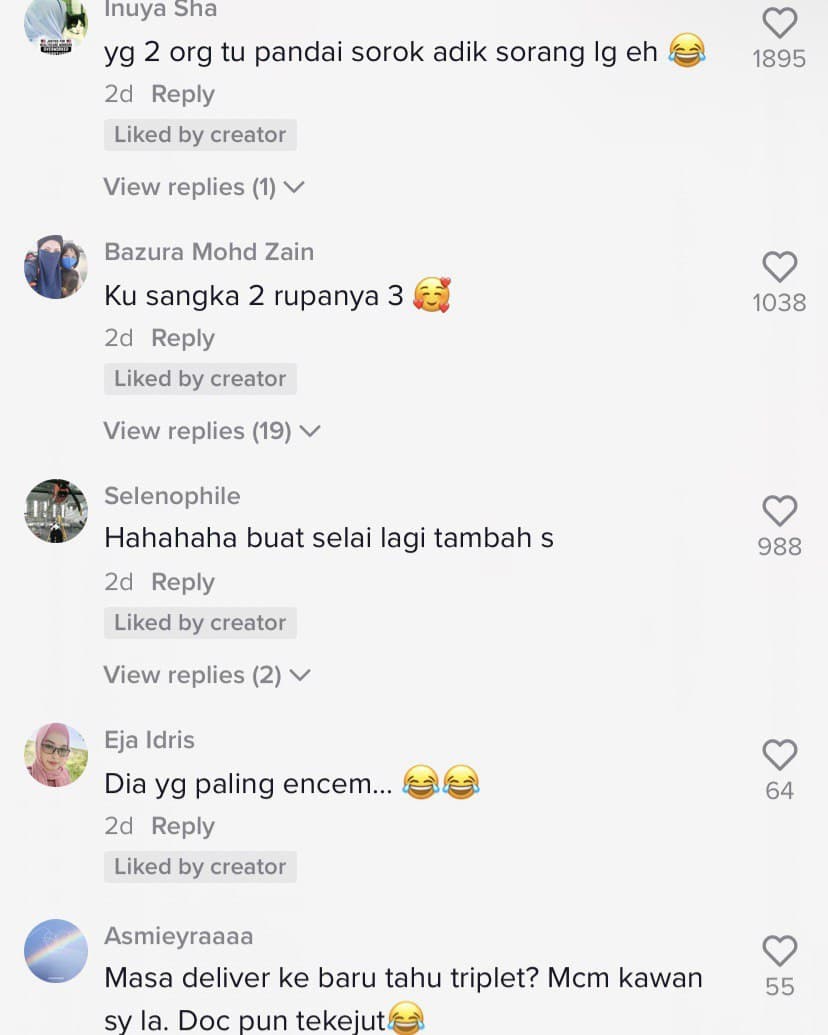Open Bazura Mohd Zain's profile picture
Image resolution: width=828 pixels, height=1035 pixels.
coord(56,267)
